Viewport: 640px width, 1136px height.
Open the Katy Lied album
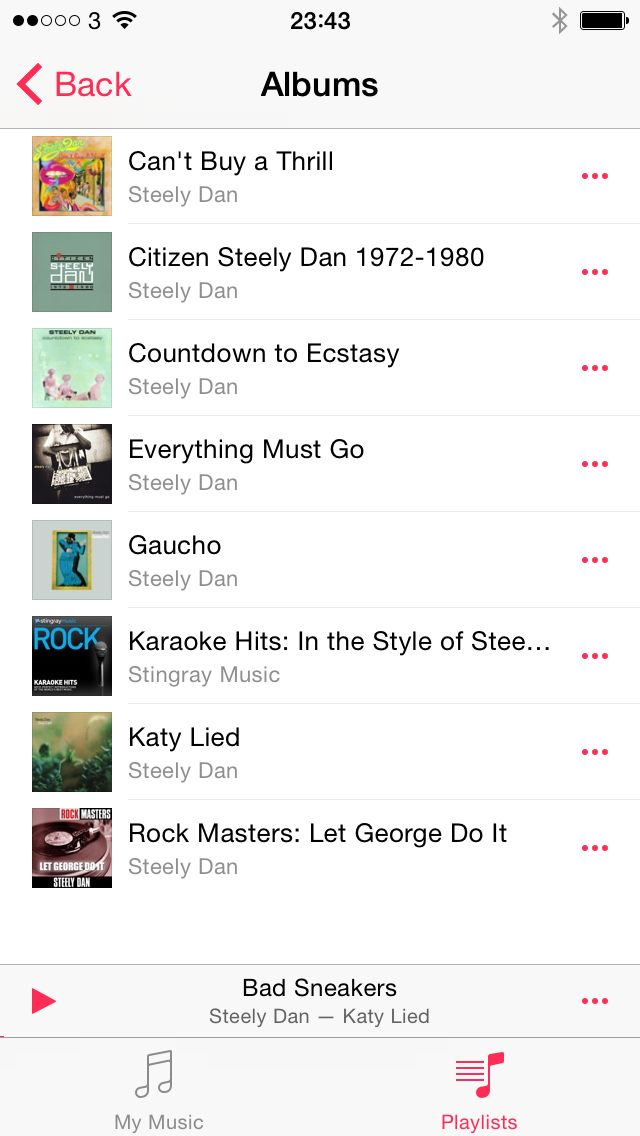tap(320, 752)
